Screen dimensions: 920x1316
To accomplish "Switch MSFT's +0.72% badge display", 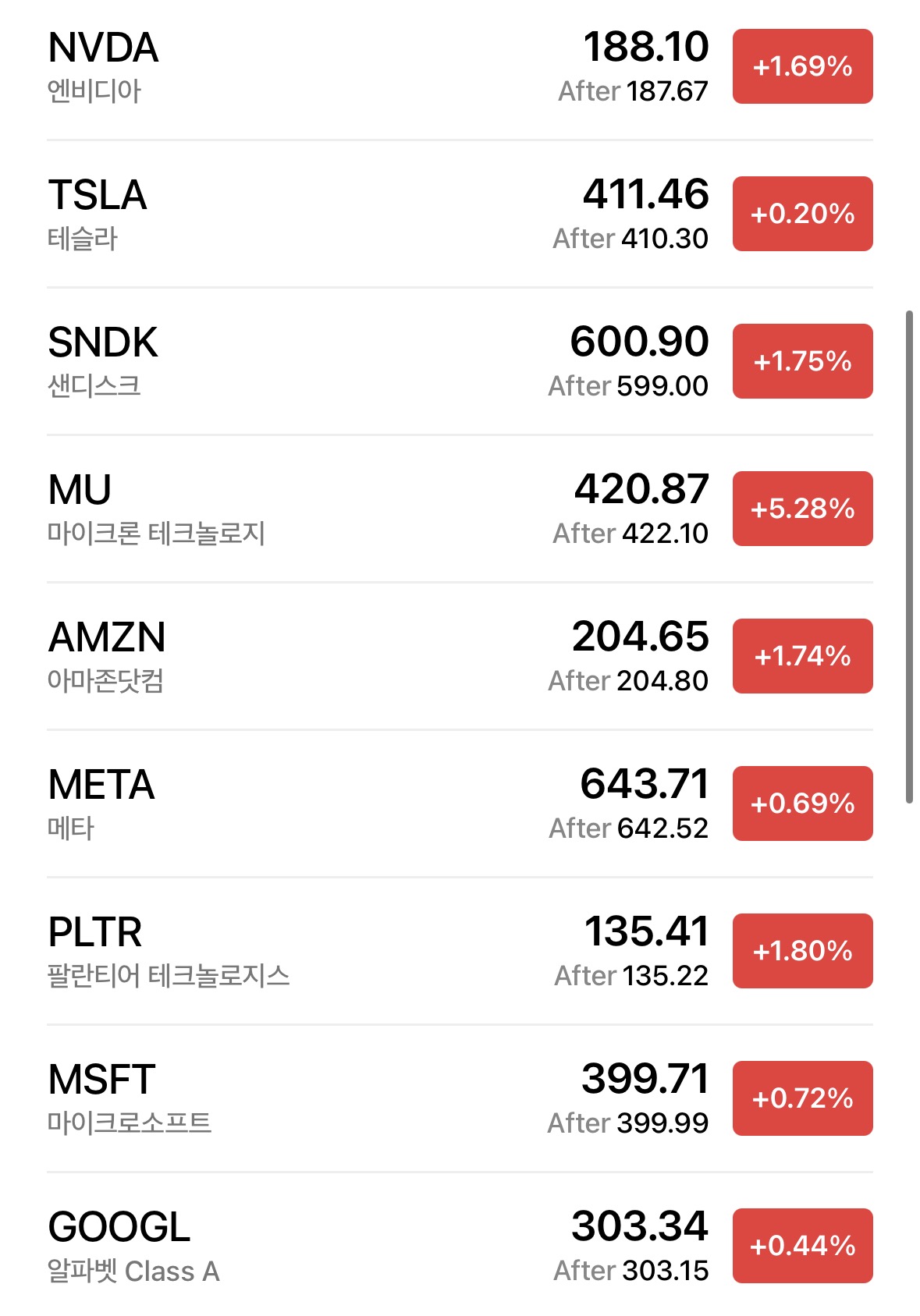I will (x=802, y=1098).
